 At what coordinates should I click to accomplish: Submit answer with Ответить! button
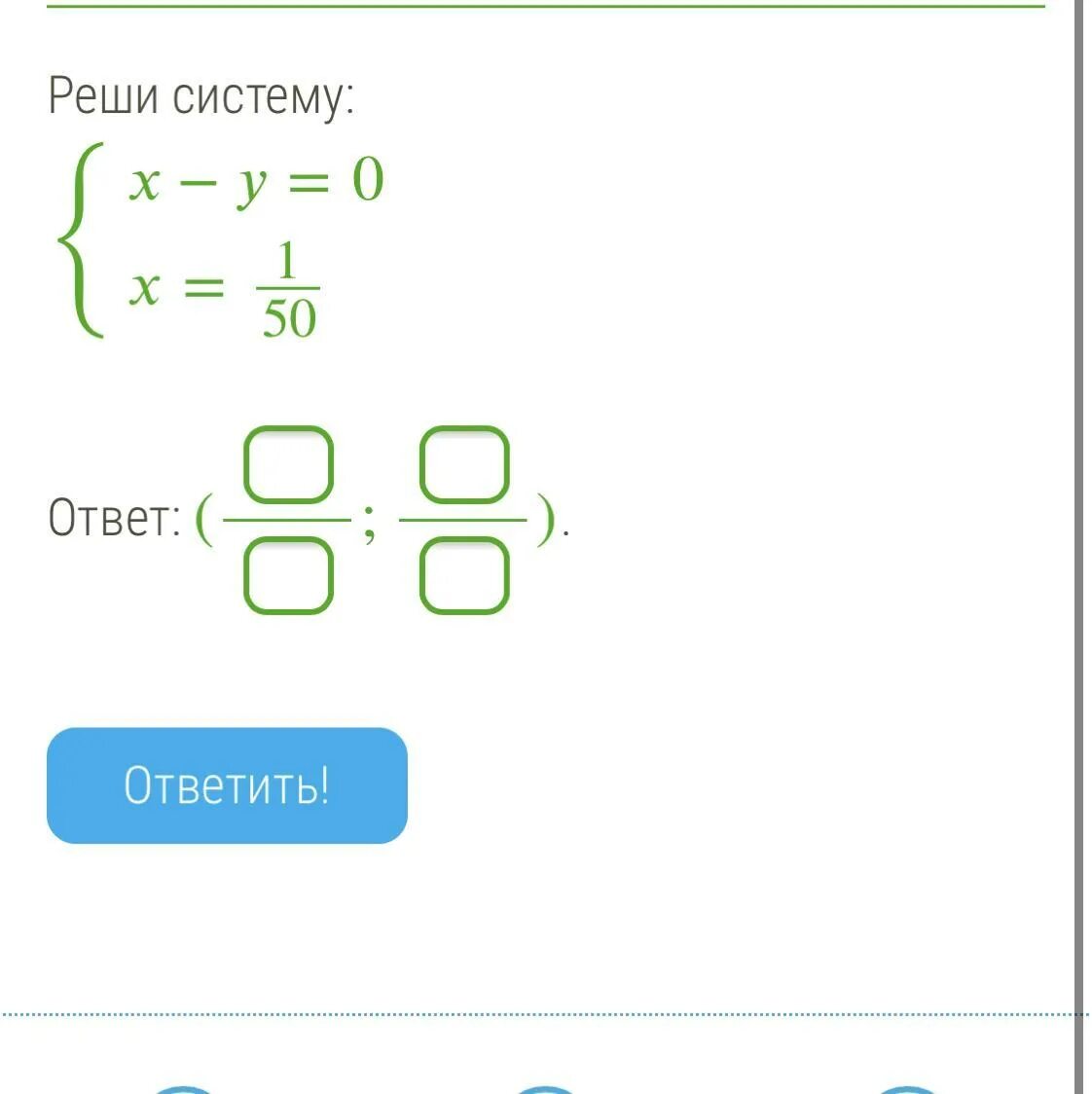tap(227, 785)
